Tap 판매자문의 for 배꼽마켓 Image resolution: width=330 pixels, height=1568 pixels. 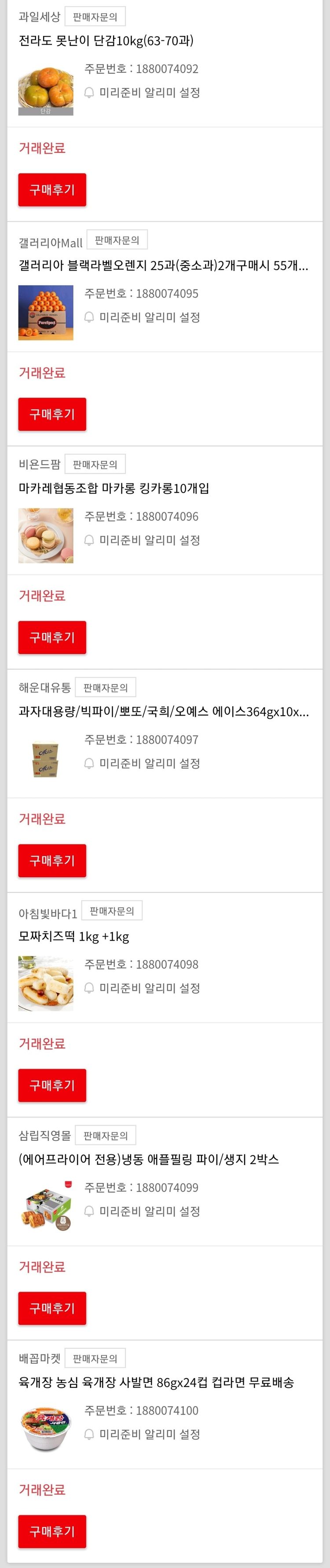point(95,1358)
